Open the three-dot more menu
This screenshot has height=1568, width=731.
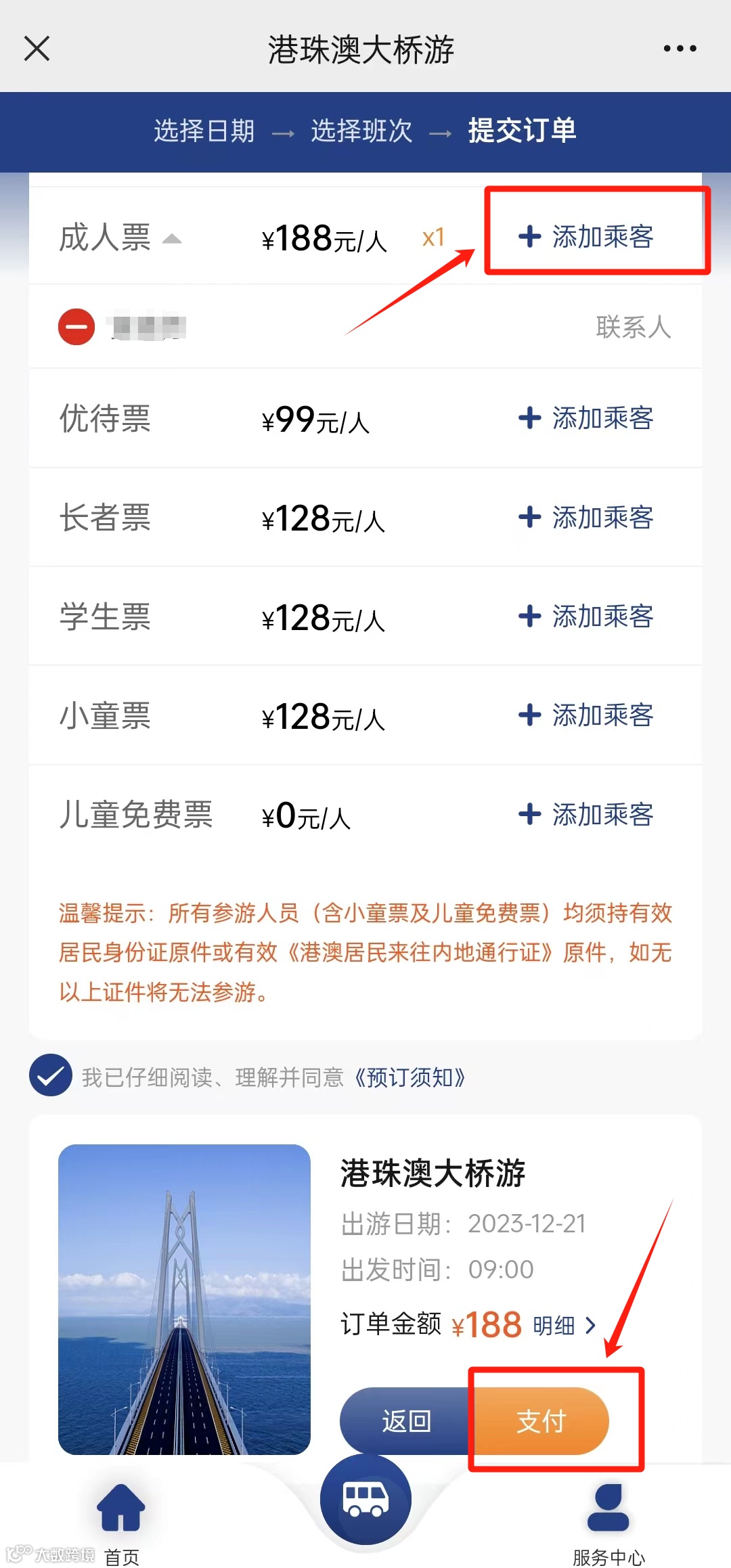[x=680, y=49]
